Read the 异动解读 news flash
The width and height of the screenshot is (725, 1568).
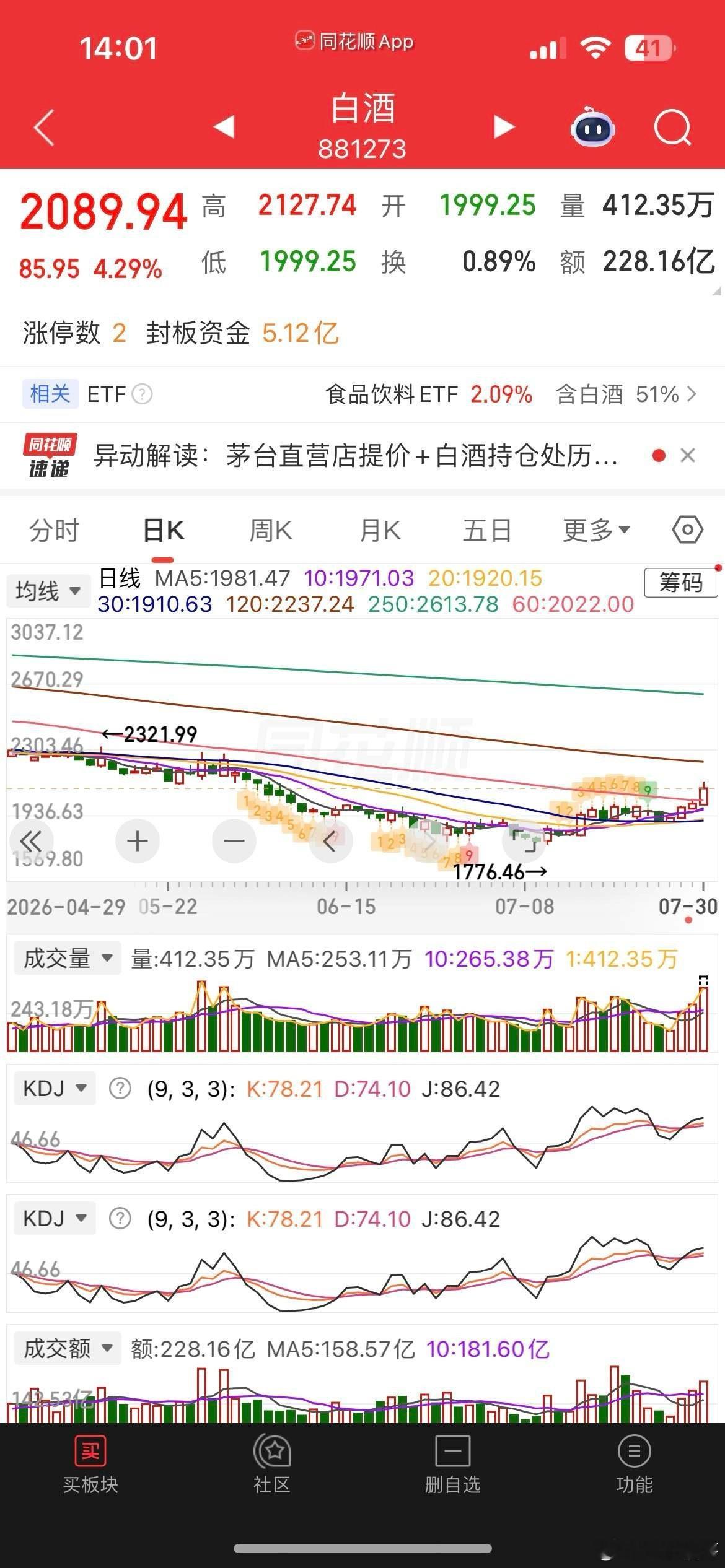tap(356, 456)
